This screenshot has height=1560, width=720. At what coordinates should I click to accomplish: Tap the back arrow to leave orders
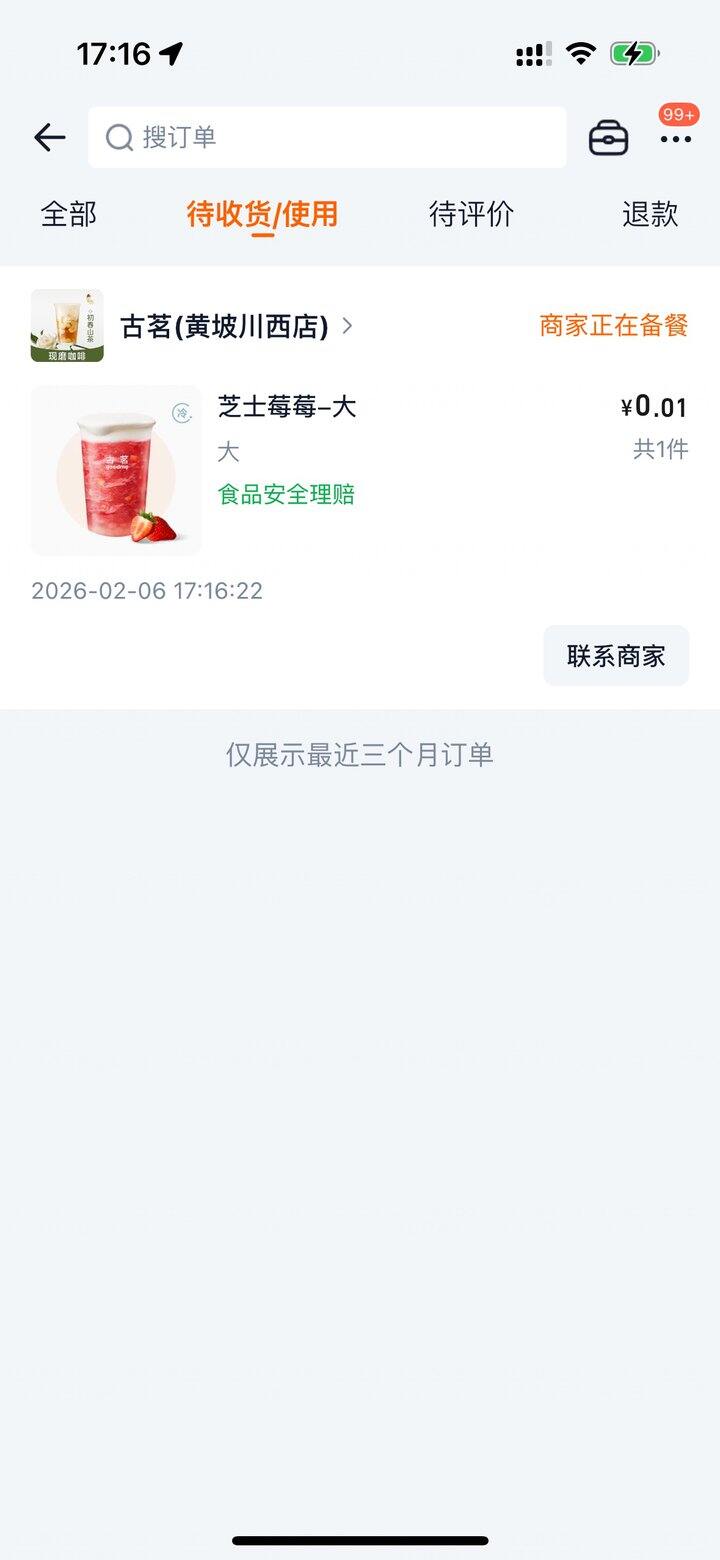49,137
